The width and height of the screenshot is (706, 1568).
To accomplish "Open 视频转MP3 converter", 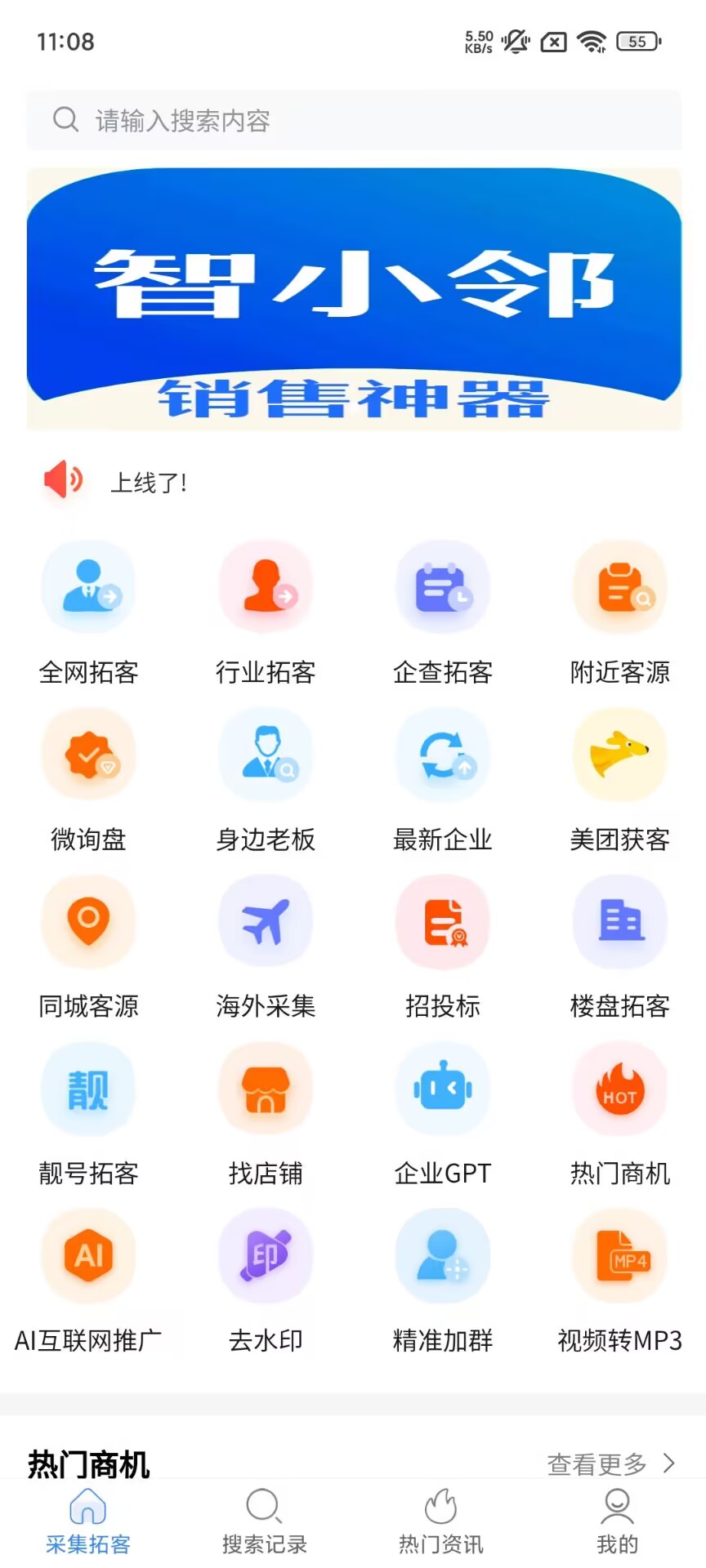I will click(x=620, y=1257).
